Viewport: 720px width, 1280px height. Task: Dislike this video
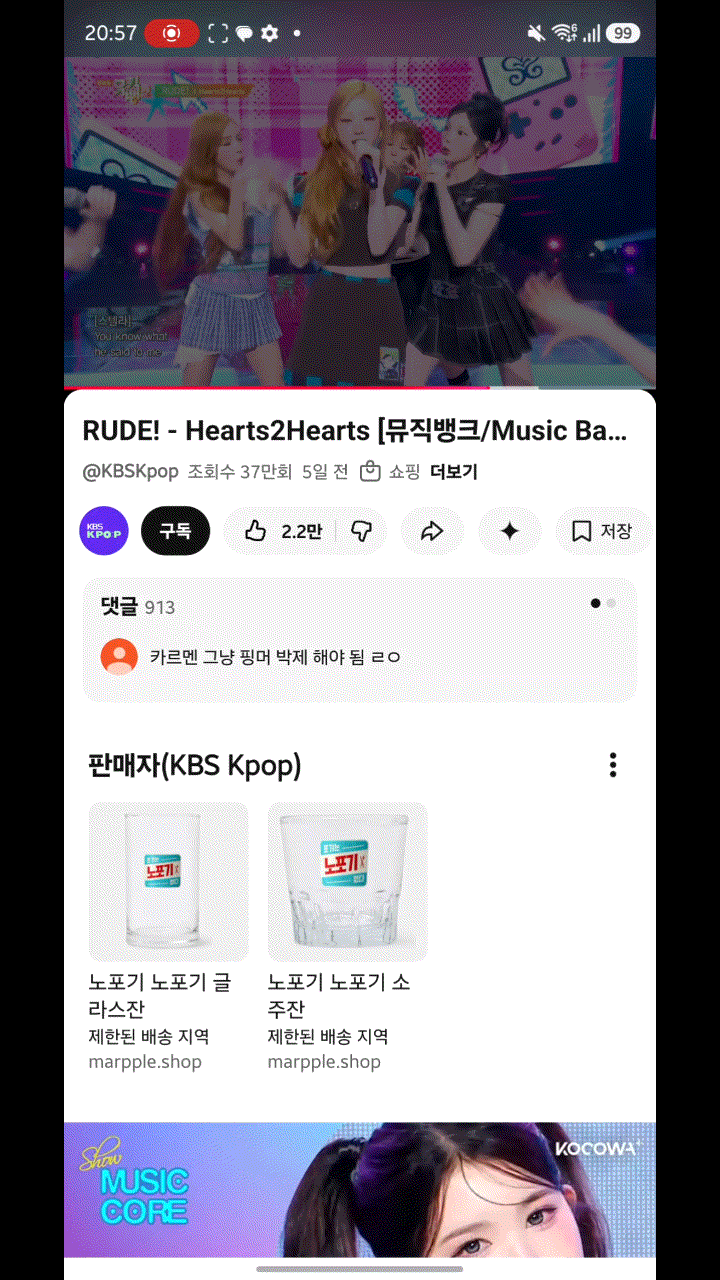pyautogui.click(x=362, y=531)
